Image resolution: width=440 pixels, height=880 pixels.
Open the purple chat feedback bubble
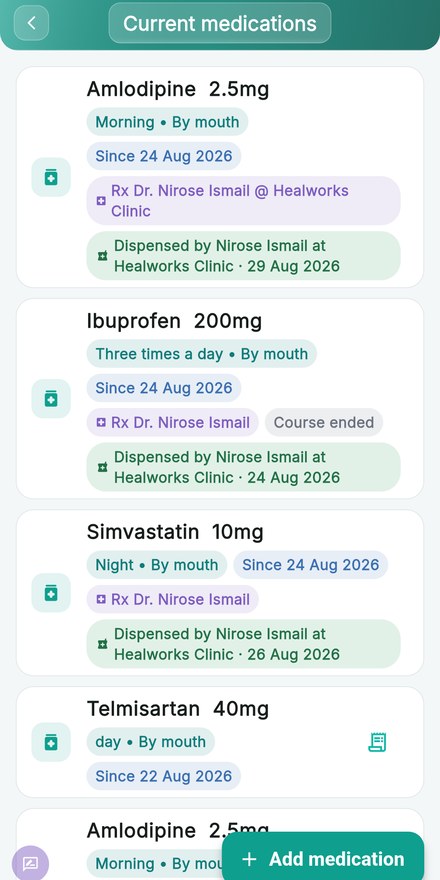click(x=30, y=863)
